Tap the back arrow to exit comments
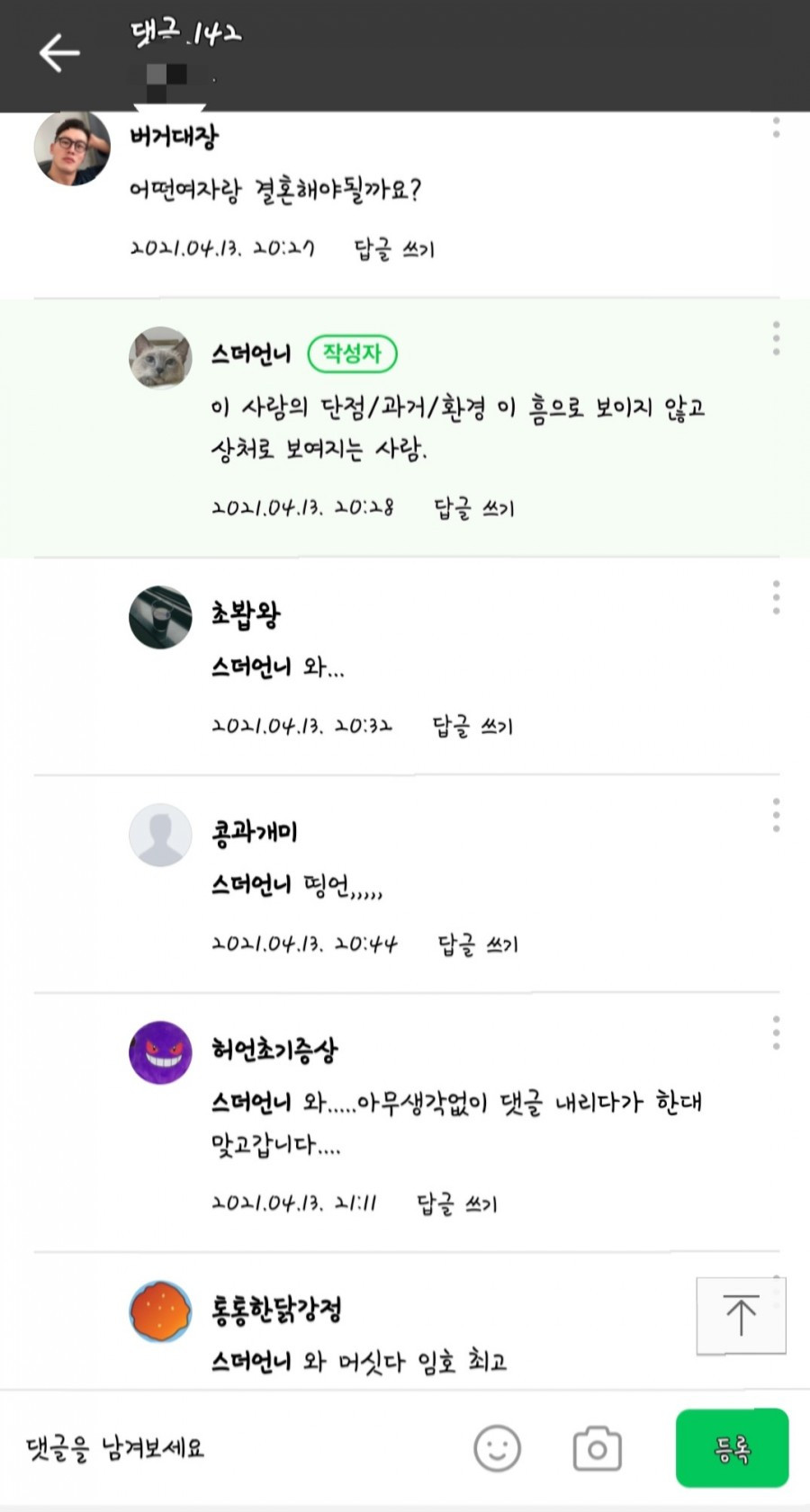 click(x=57, y=52)
